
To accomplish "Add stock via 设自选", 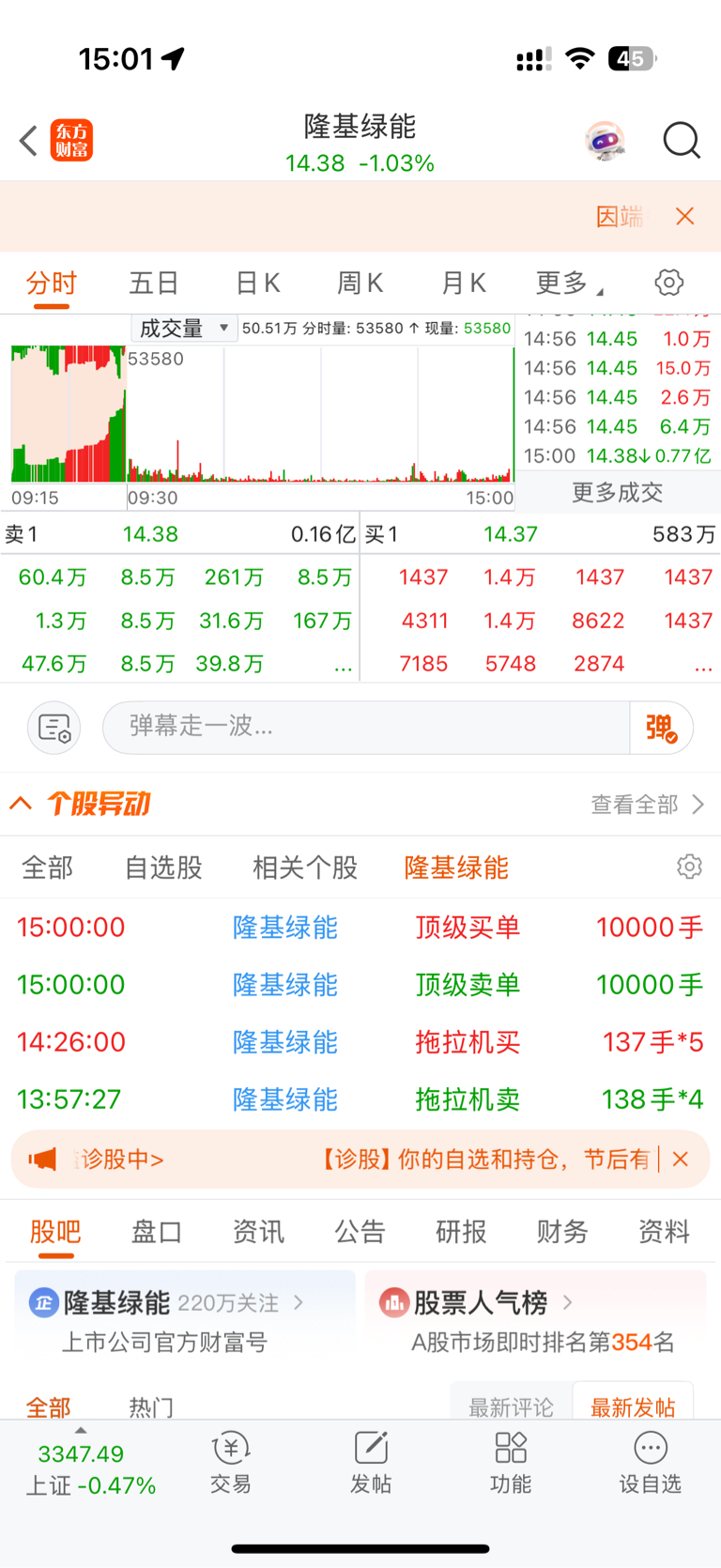I will tap(650, 1463).
